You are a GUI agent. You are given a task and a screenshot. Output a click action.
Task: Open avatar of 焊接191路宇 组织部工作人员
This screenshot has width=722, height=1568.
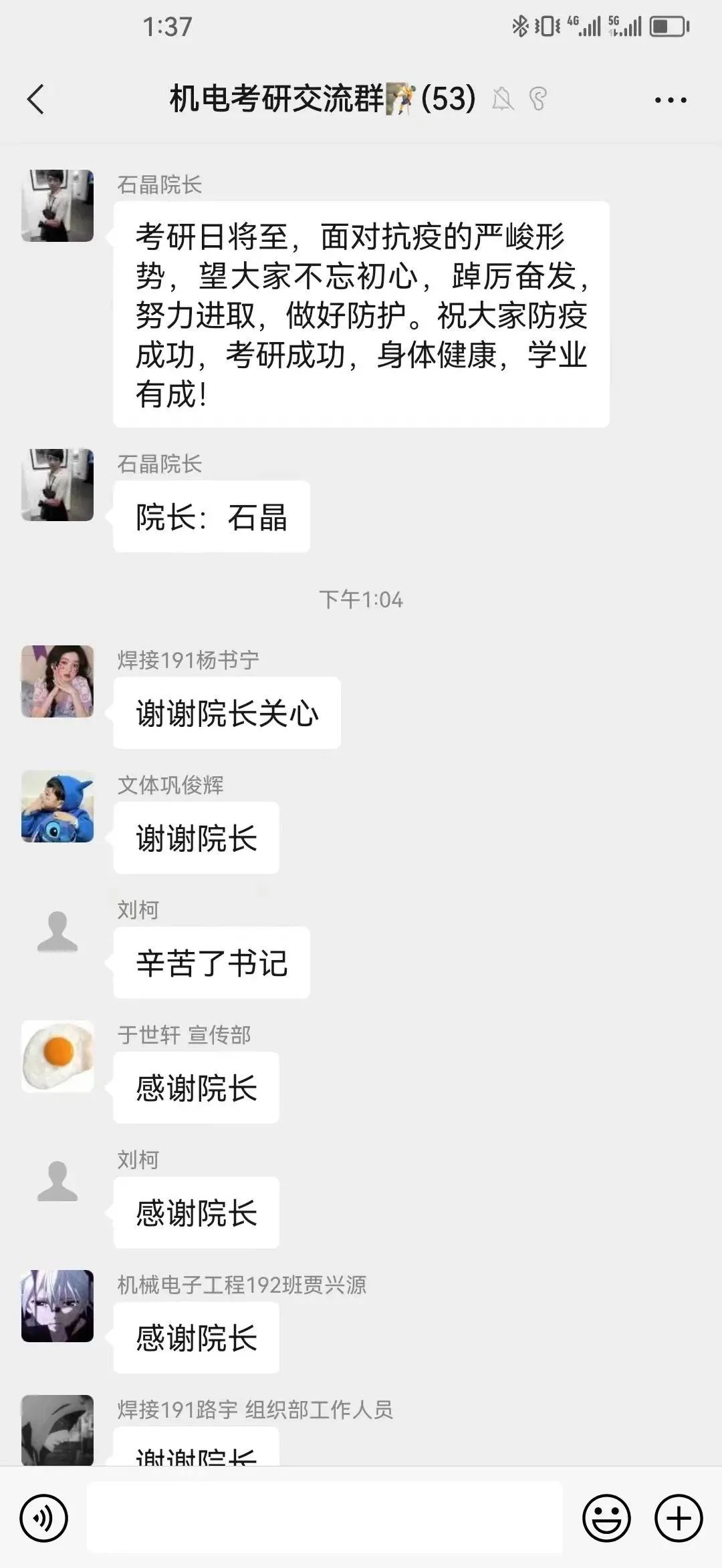click(57, 1430)
